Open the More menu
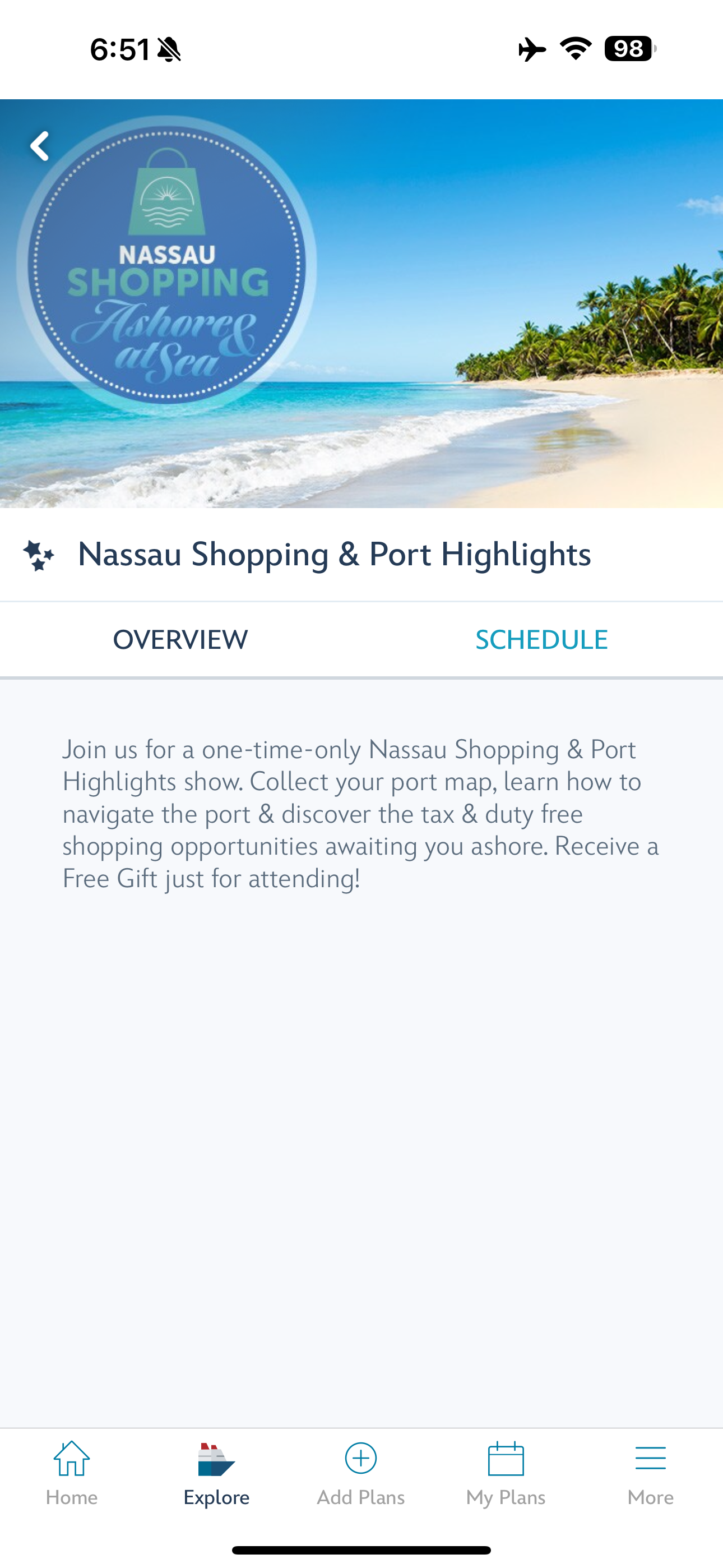Viewport: 723px width, 1568px height. tap(650, 1473)
